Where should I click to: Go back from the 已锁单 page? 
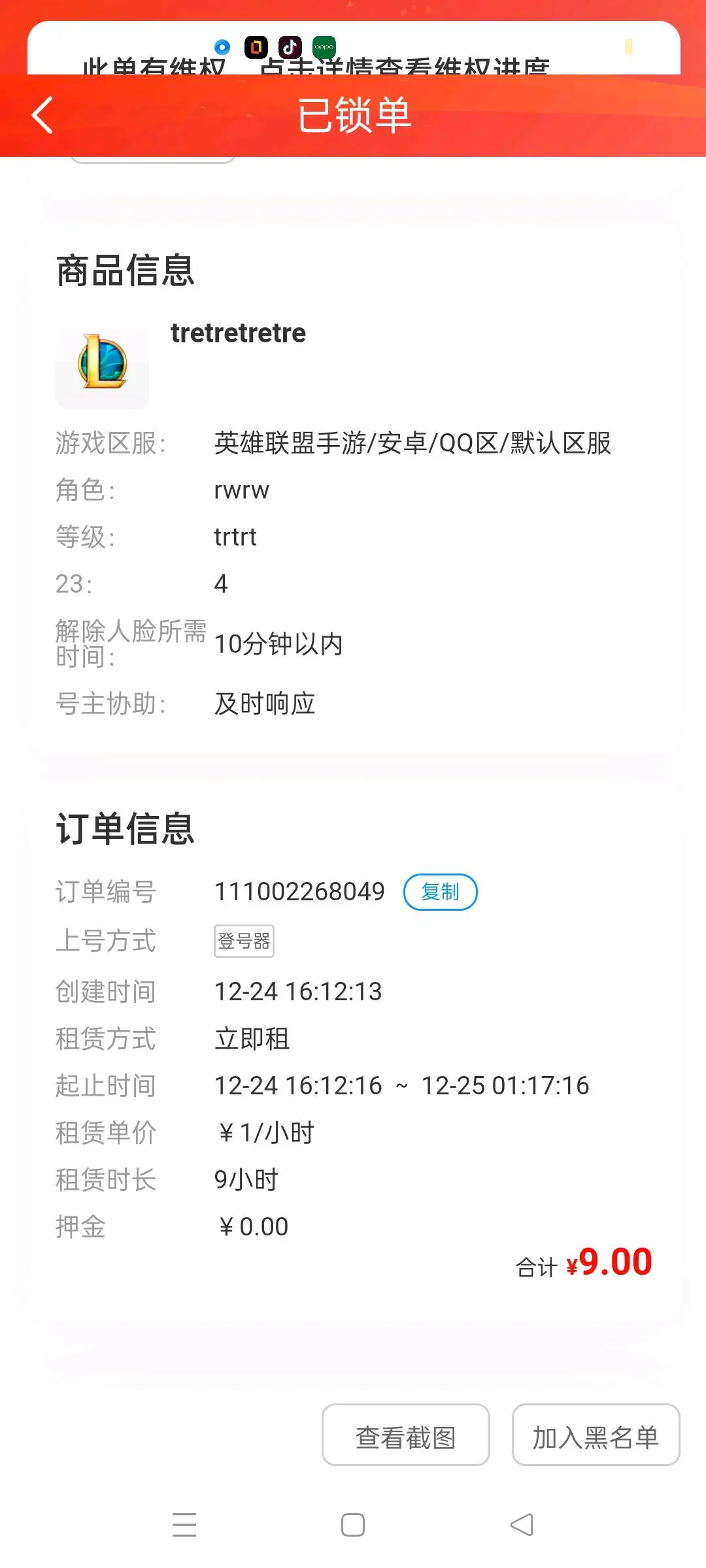pos(43,116)
